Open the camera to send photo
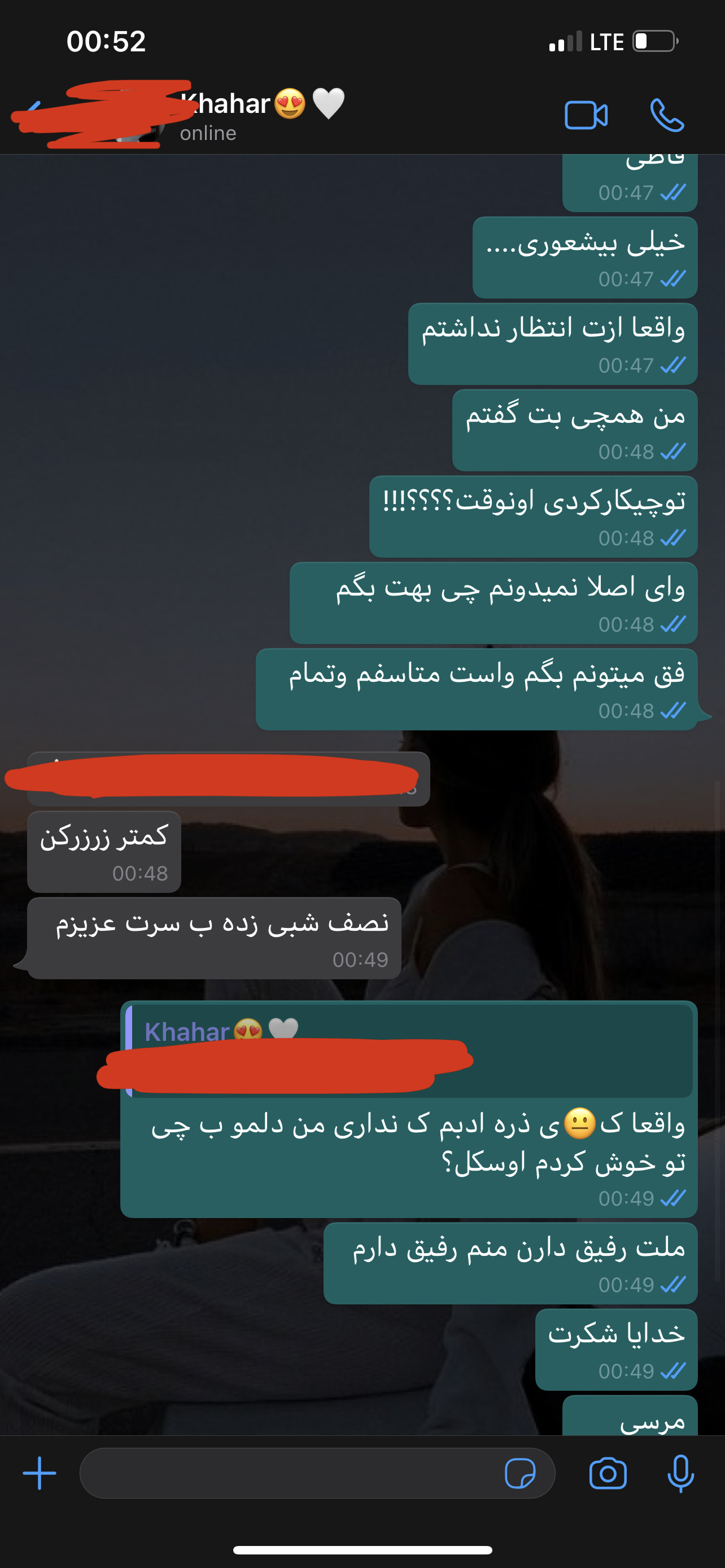This screenshot has height=1568, width=725. (608, 1473)
